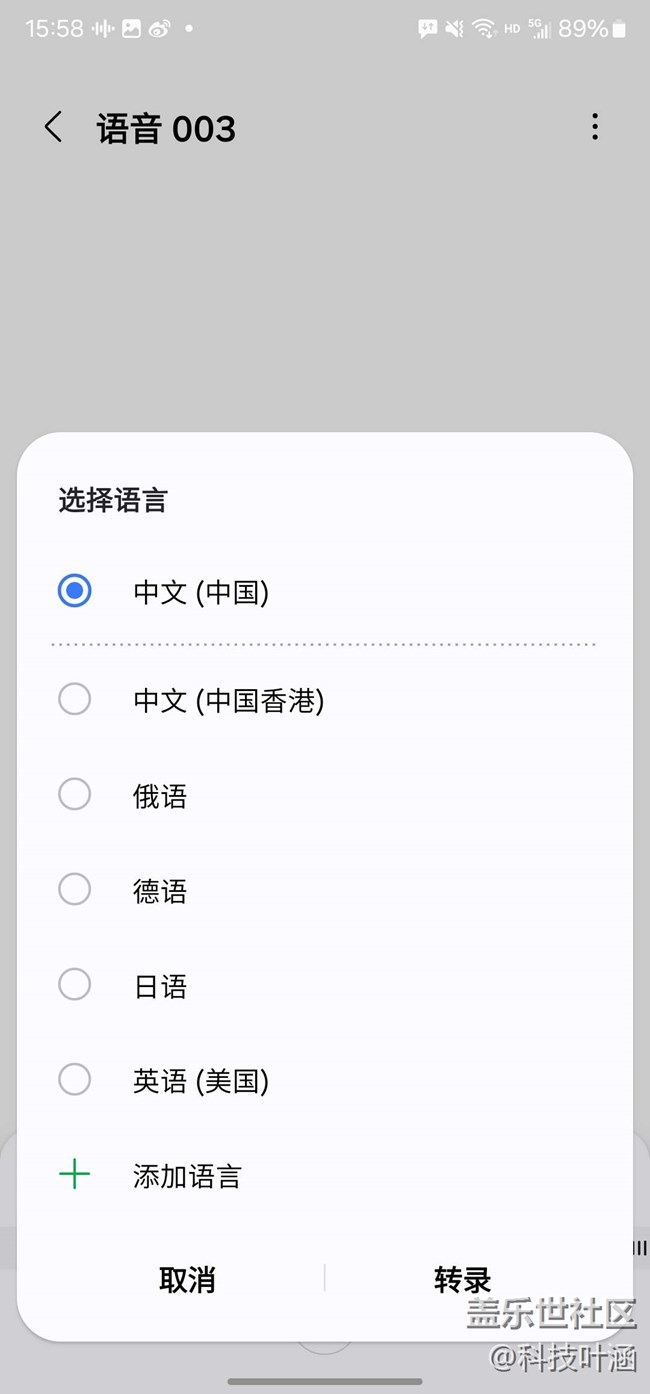Go back from 语音 003

(x=54, y=128)
